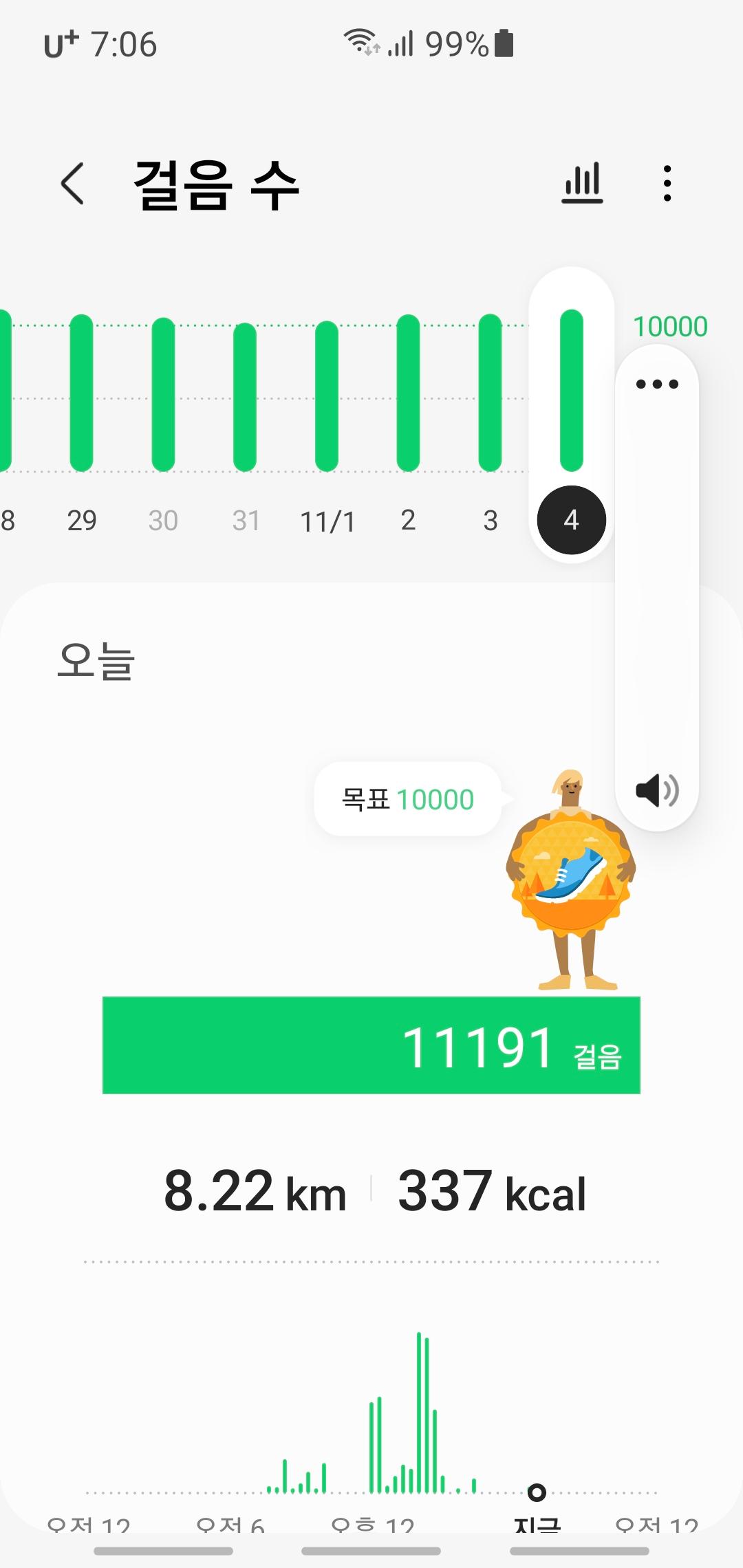Open the step trends chart icon
743x1568 pixels.
[x=582, y=184]
